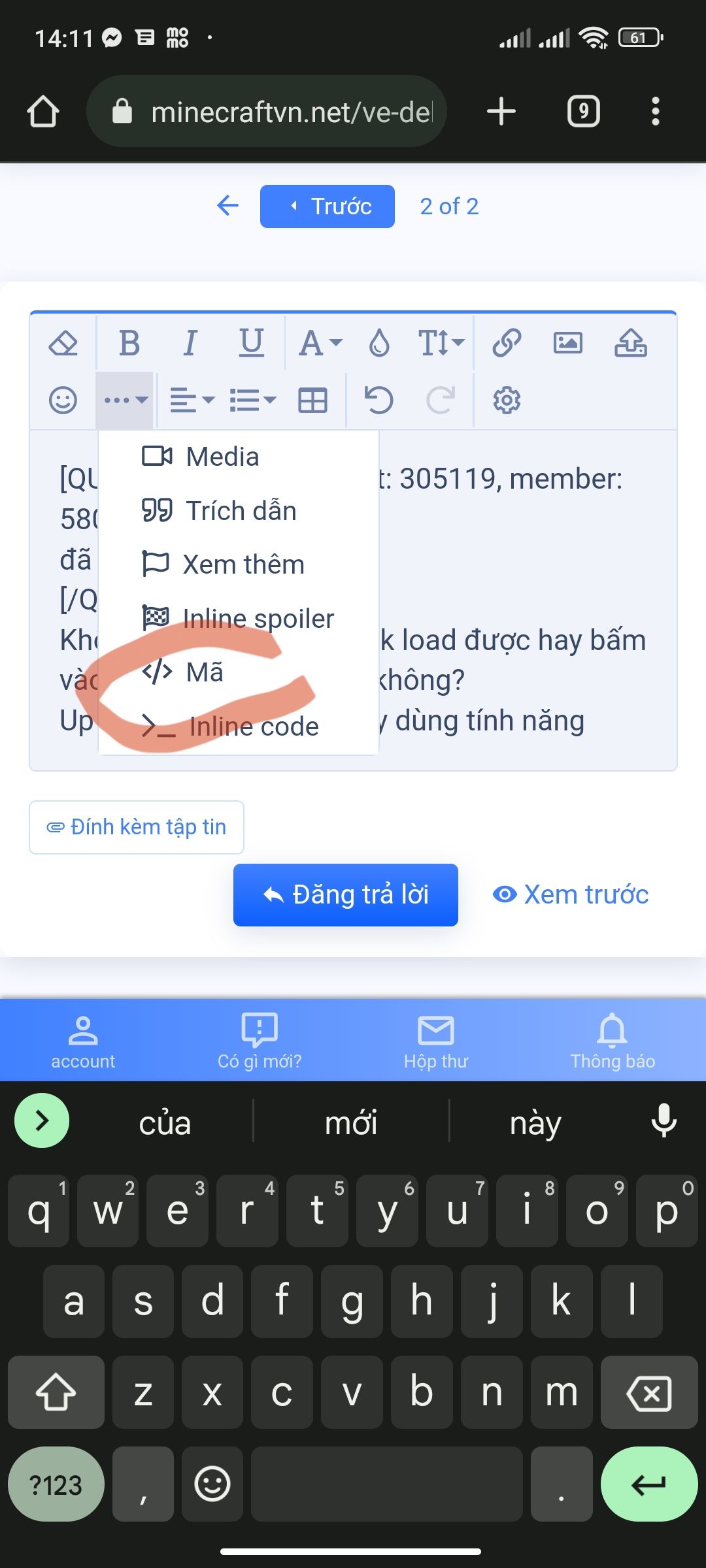Open Thông báo notifications tab
Viewport: 706px width, 1568px height.
point(613,1041)
